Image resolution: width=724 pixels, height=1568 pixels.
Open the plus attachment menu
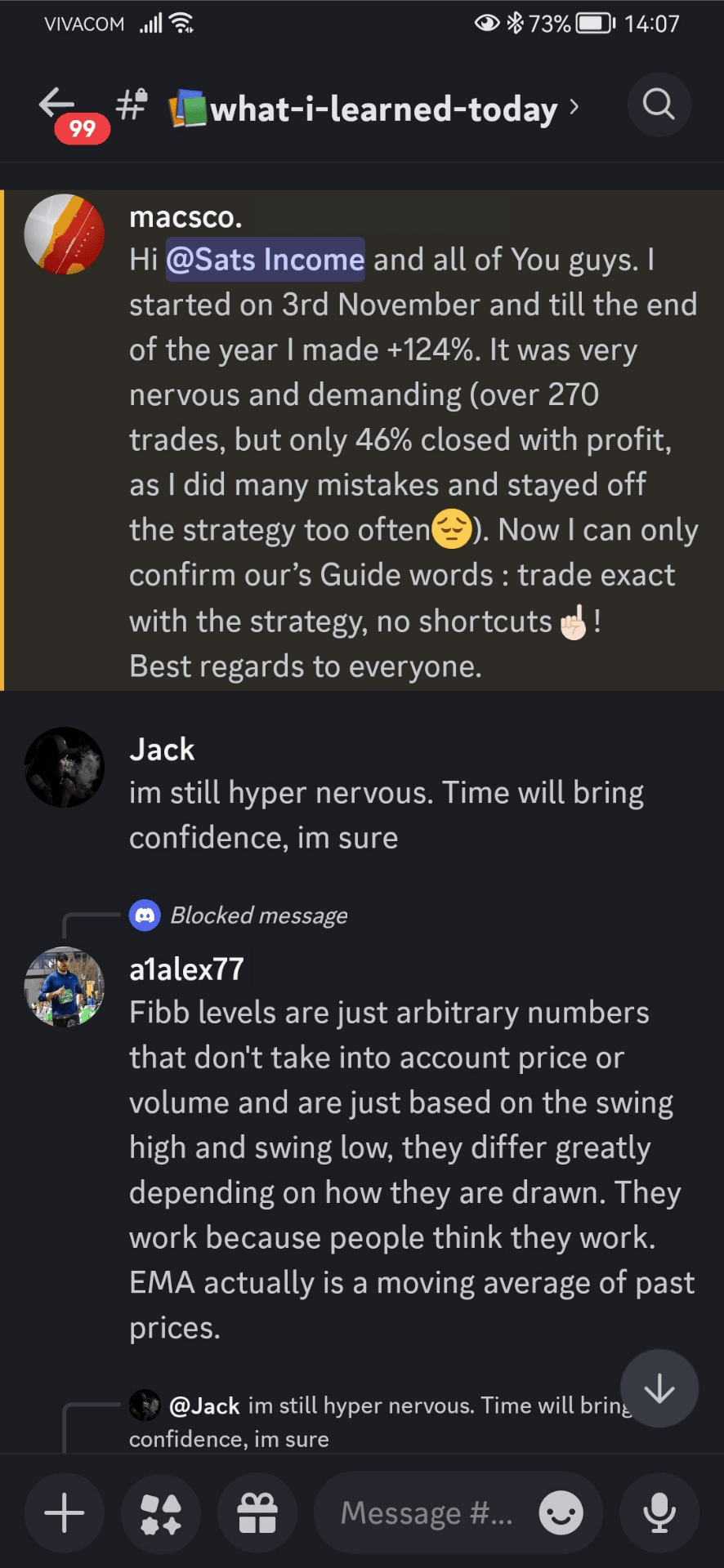tap(65, 1513)
